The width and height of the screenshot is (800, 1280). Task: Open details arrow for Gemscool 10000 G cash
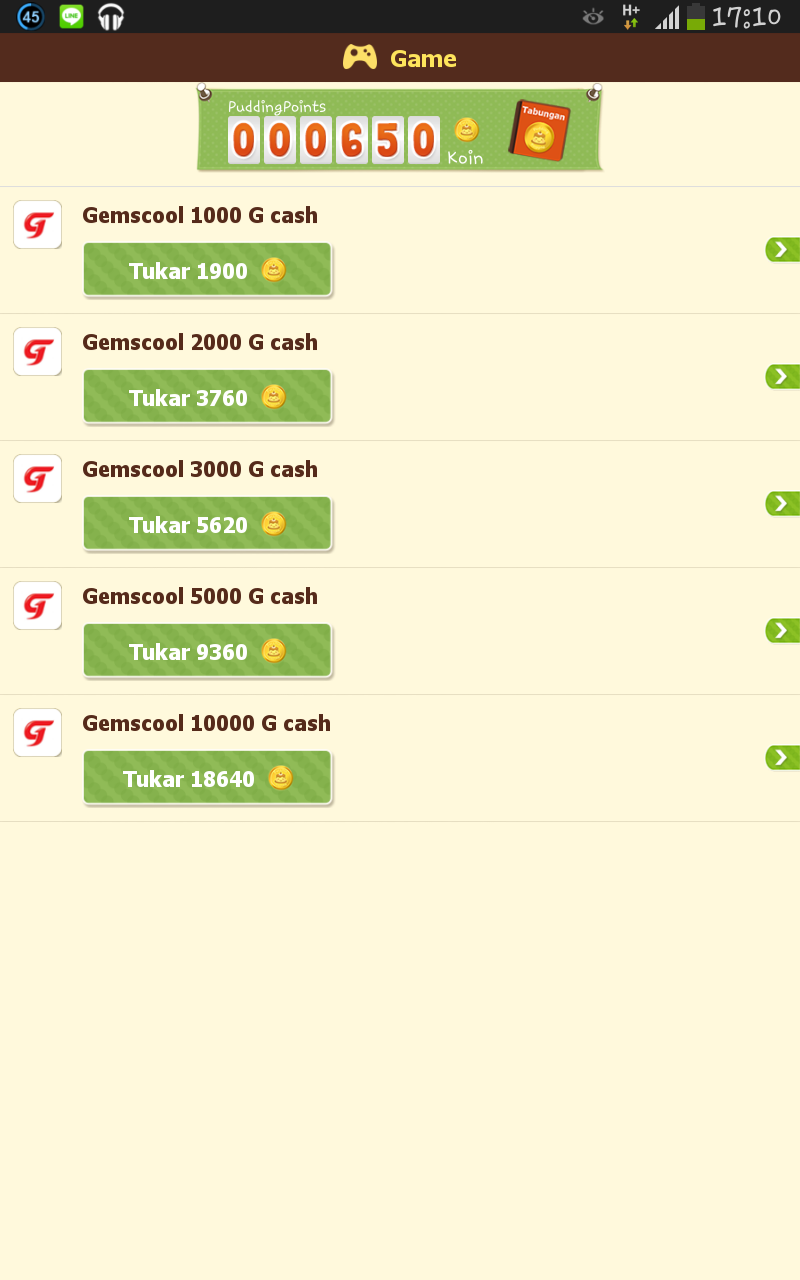tap(782, 758)
